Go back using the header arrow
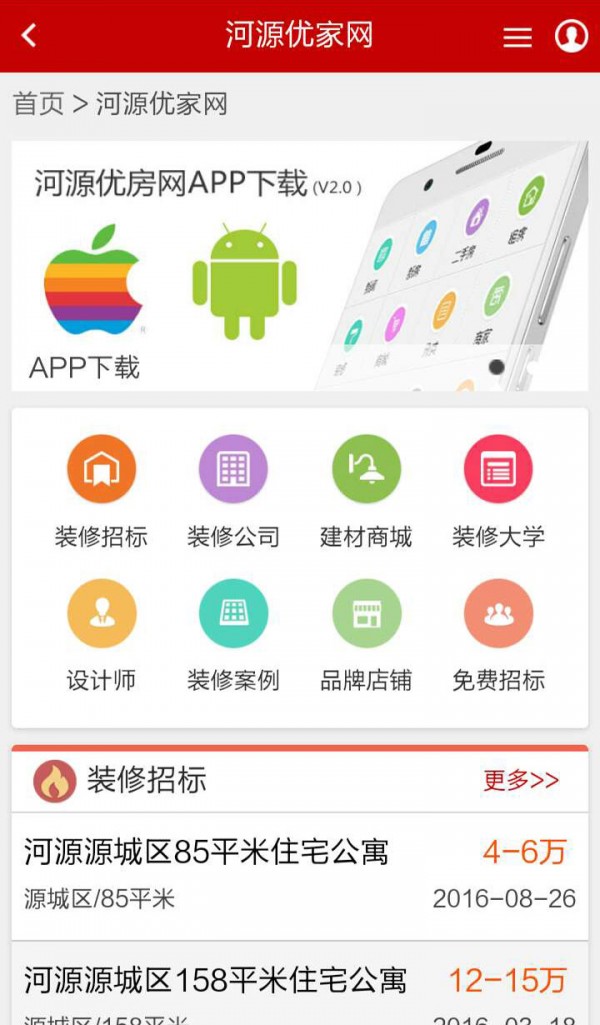The image size is (600, 1025). tap(29, 36)
